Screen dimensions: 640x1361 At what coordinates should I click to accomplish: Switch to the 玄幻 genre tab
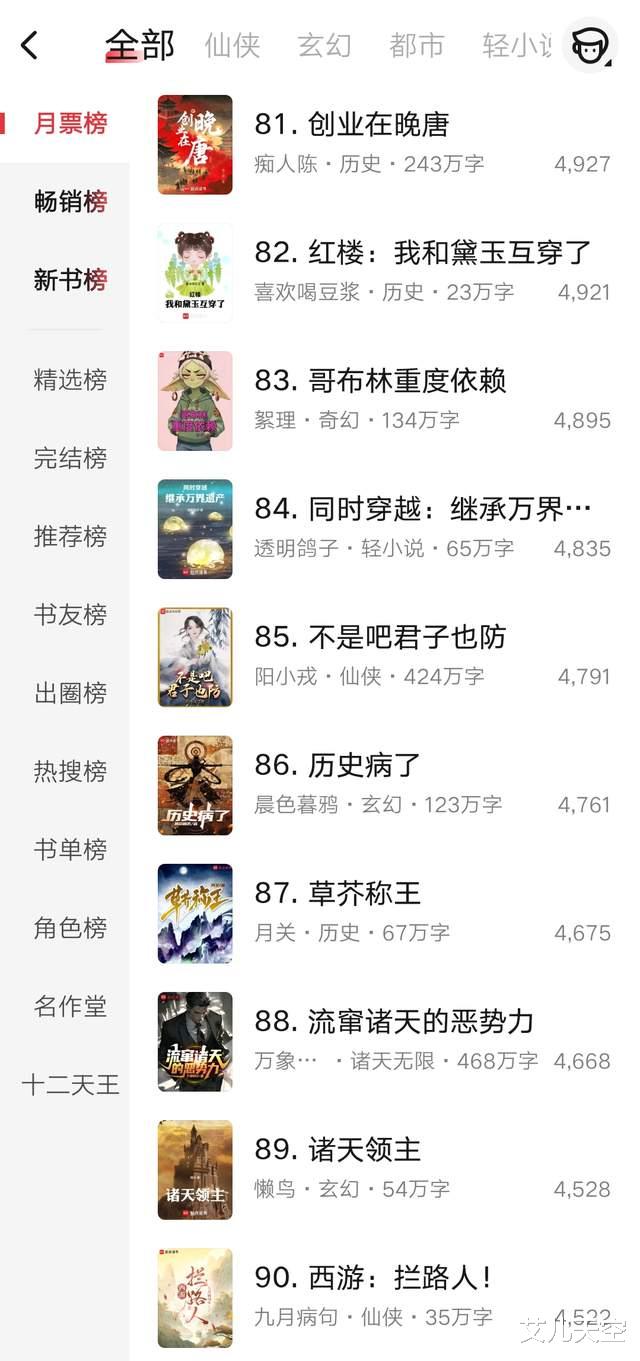pyautogui.click(x=324, y=45)
